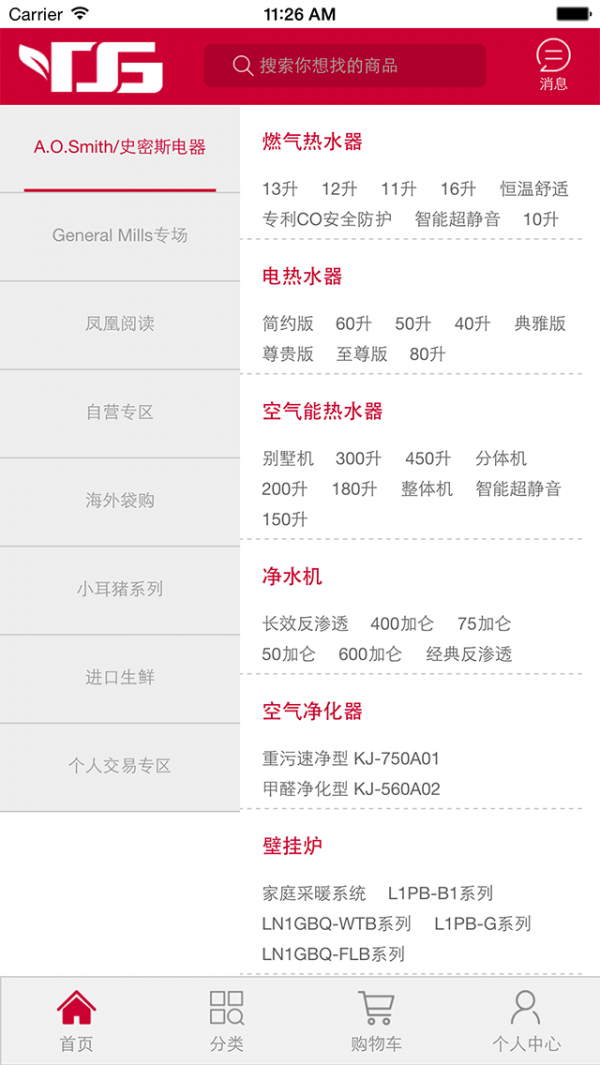Open the 首页 home tab
Screen dimensions: 600x1065
coord(76,1021)
